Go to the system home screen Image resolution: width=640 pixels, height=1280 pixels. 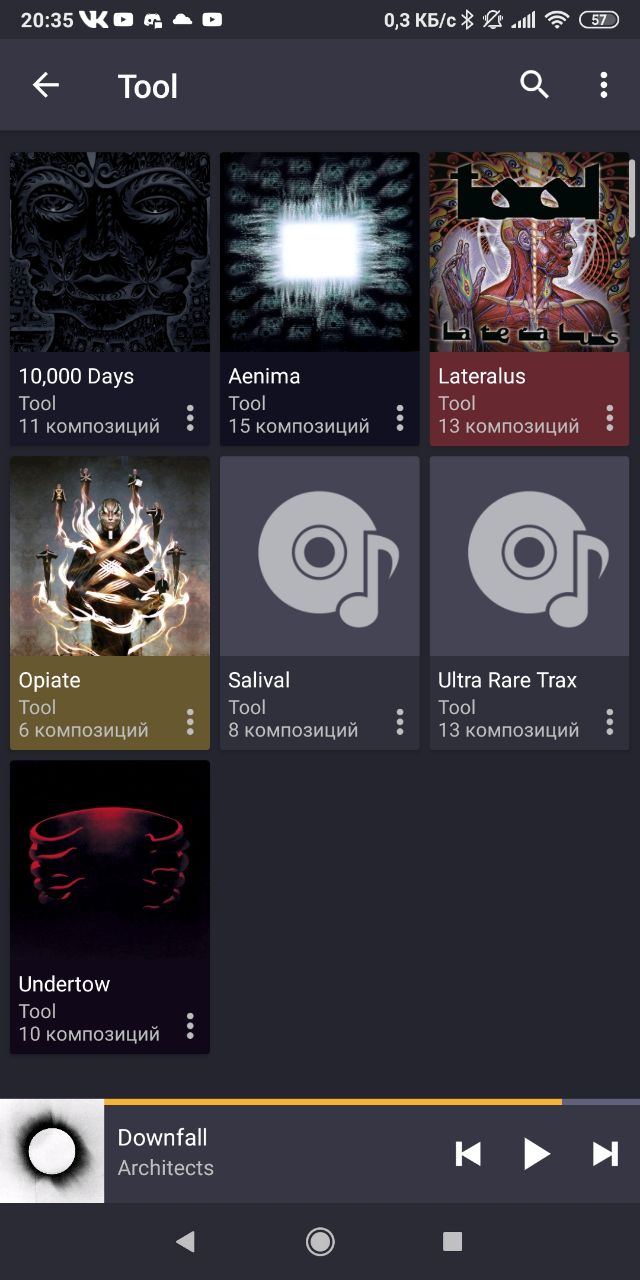tap(320, 1242)
